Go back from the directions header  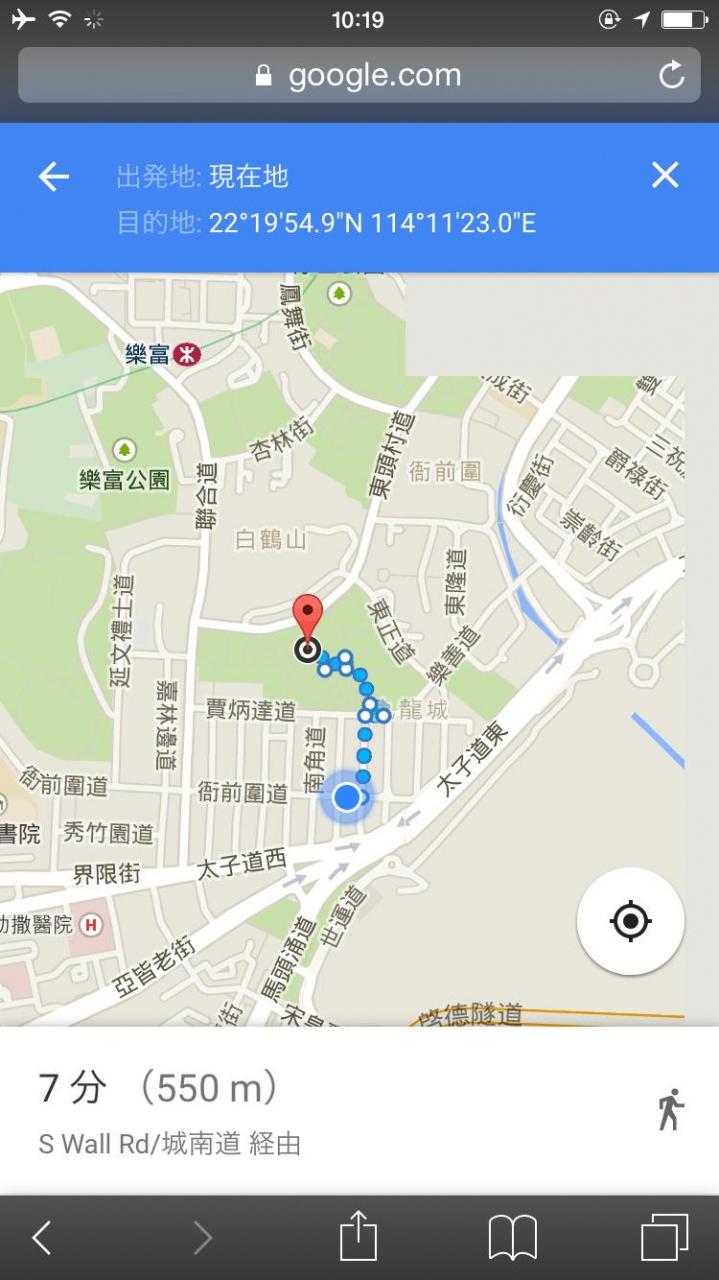(54, 177)
